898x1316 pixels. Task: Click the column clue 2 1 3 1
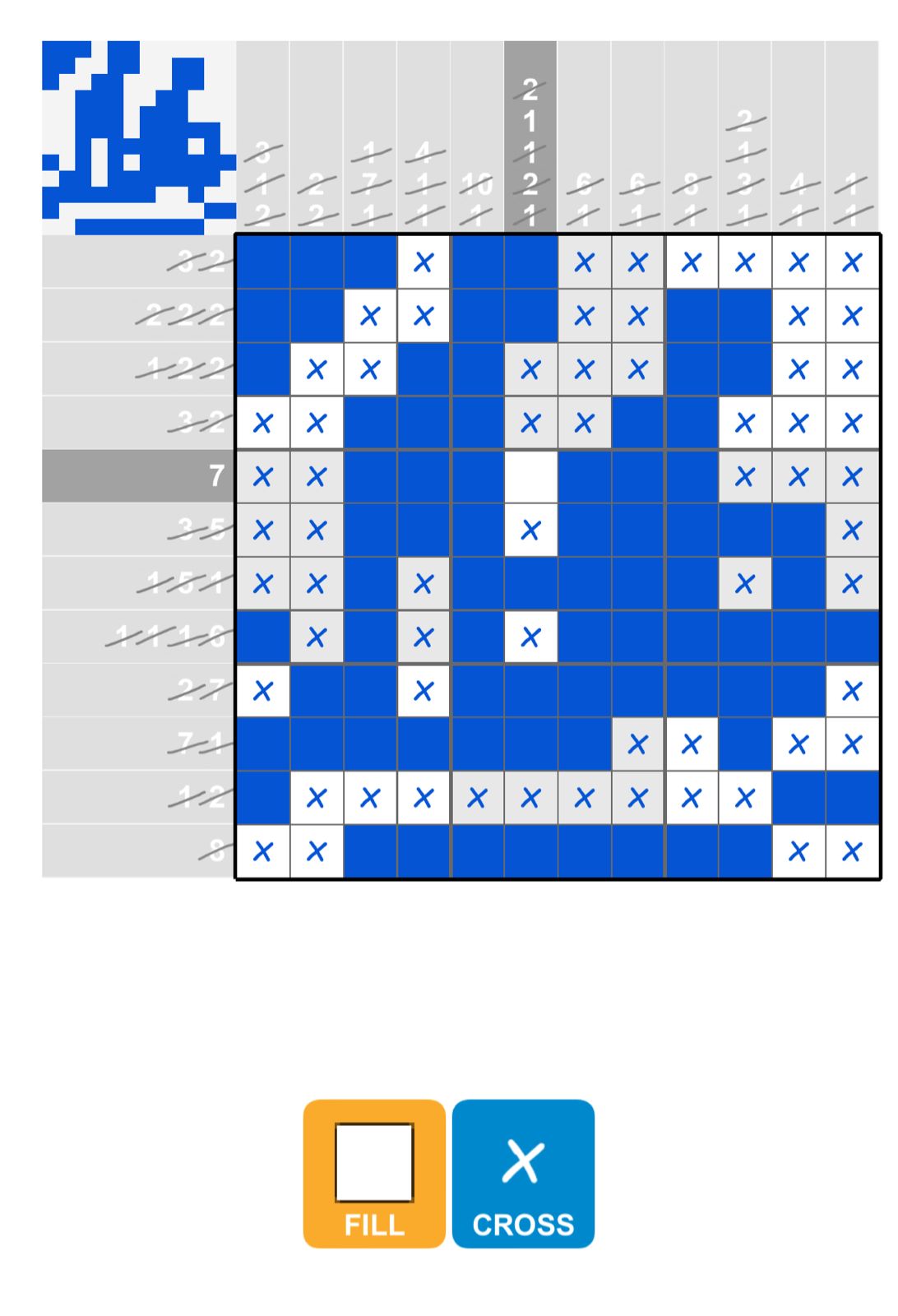744,164
